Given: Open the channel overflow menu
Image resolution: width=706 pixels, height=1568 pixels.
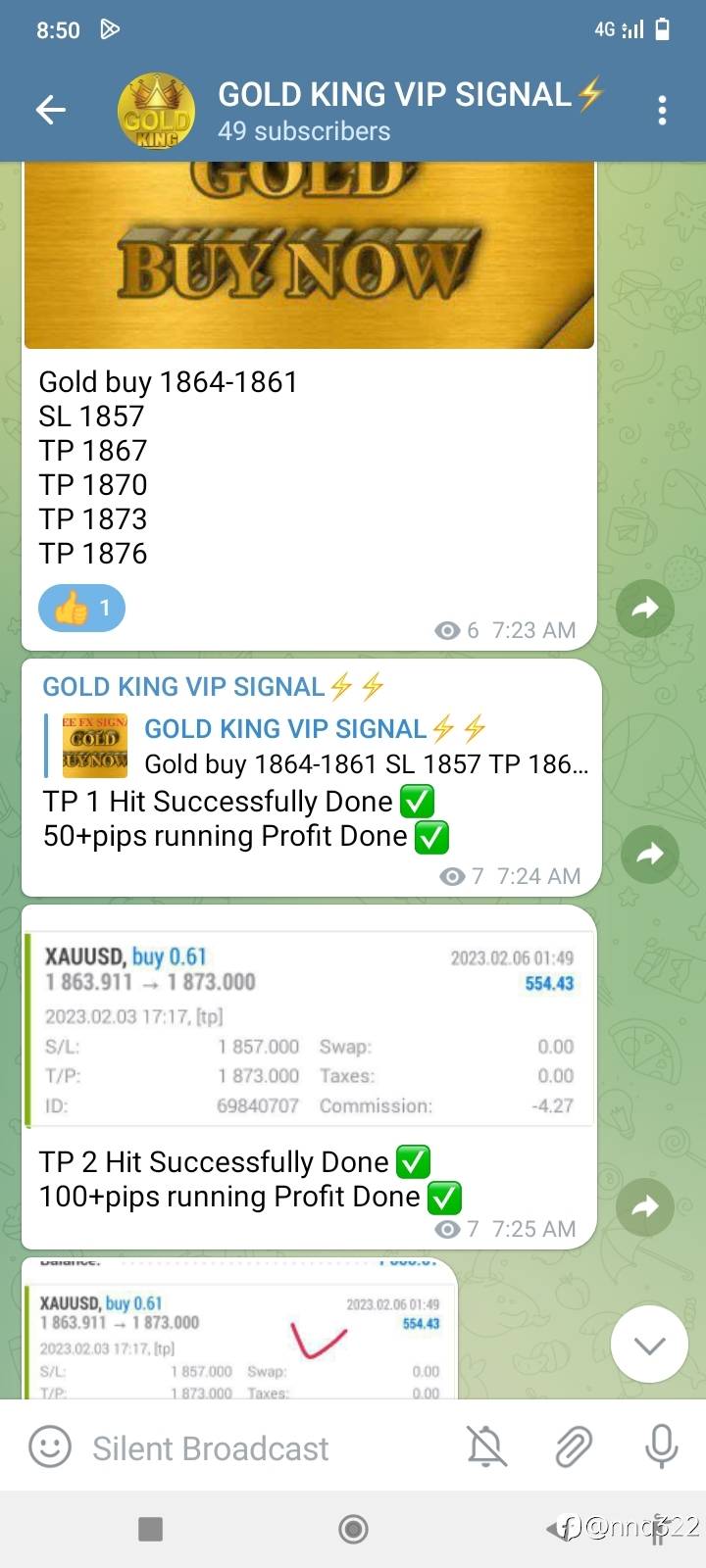Looking at the screenshot, I should [663, 111].
